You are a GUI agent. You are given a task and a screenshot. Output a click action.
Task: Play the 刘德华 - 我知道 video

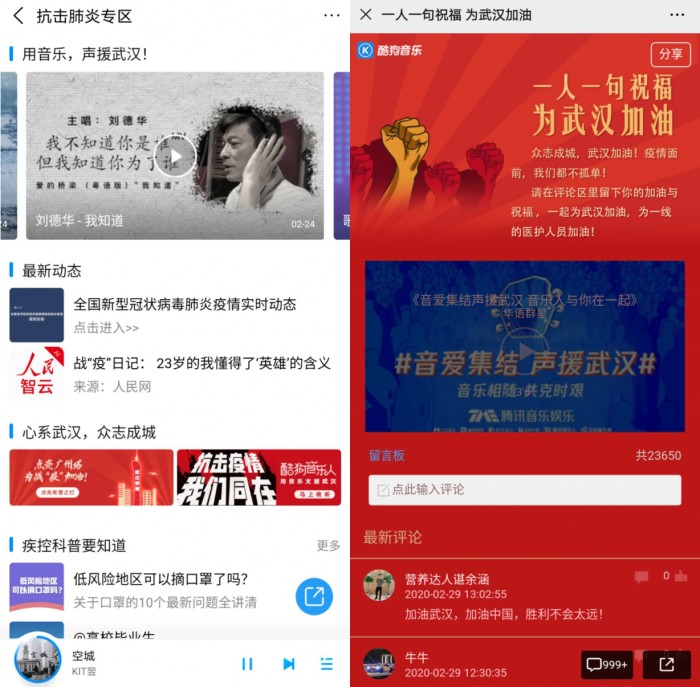tap(175, 156)
